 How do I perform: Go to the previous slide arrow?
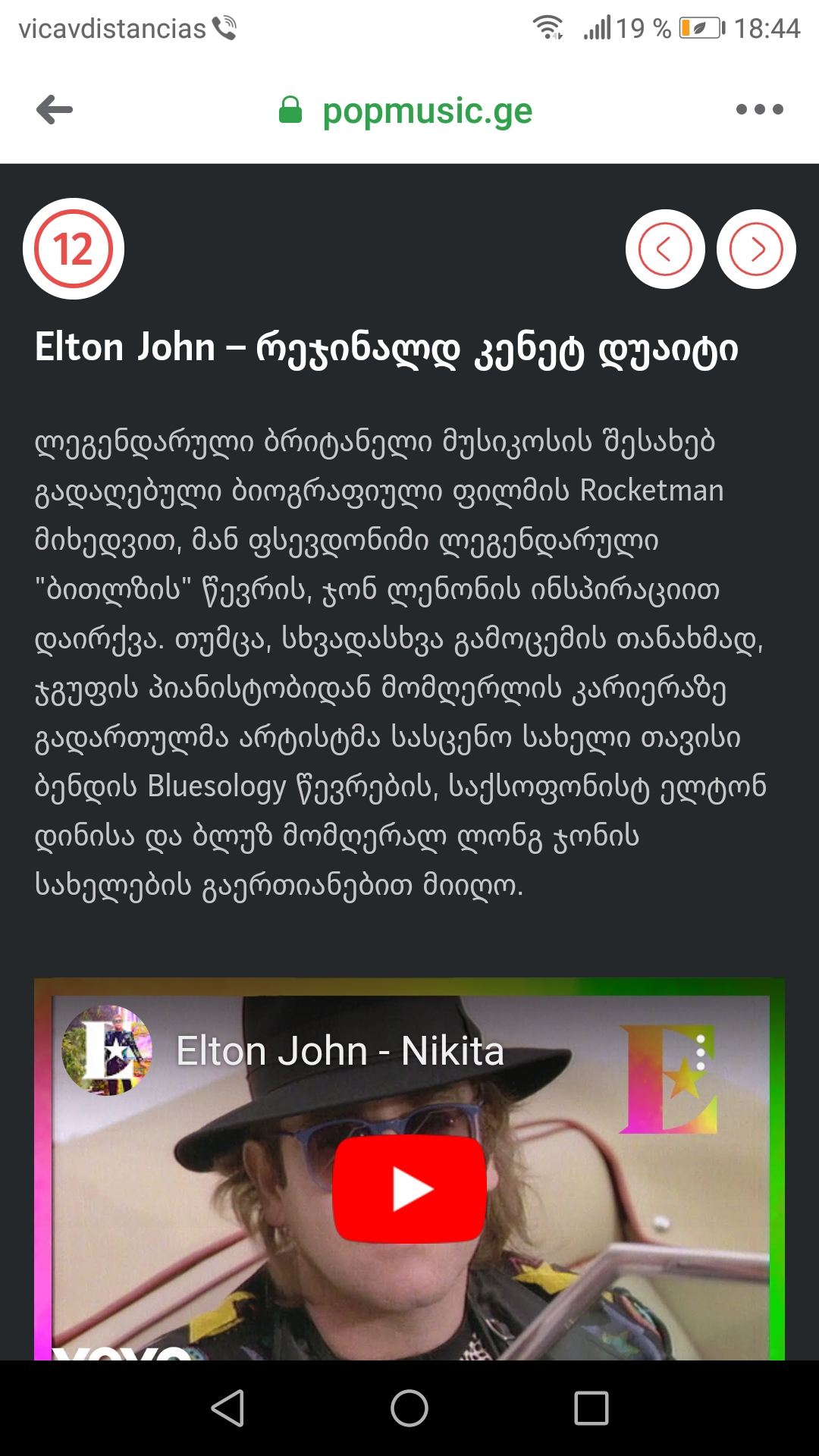(665, 249)
